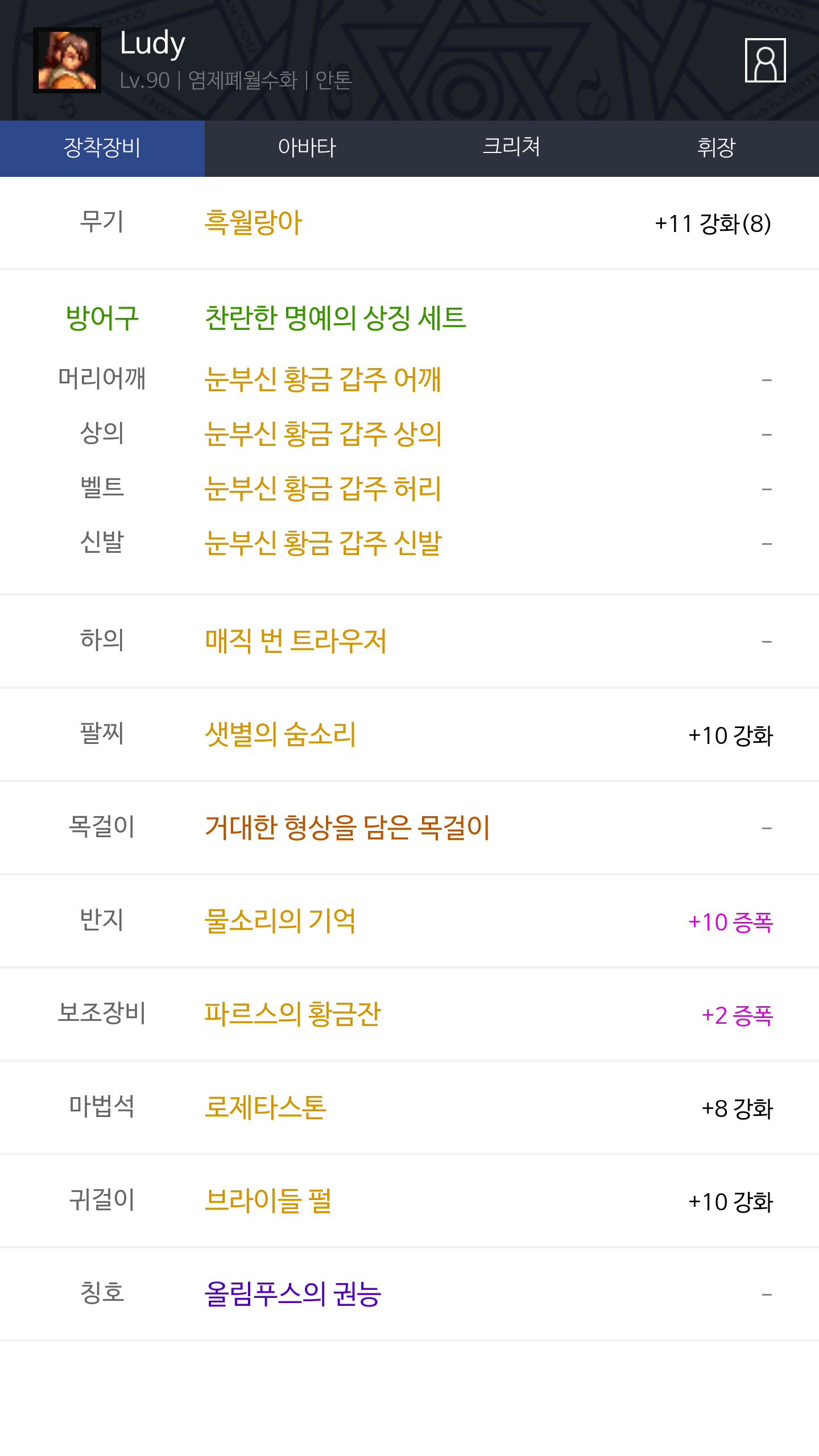819x1456 pixels.
Task: Switch to the 휘장 tab
Action: pos(717,148)
